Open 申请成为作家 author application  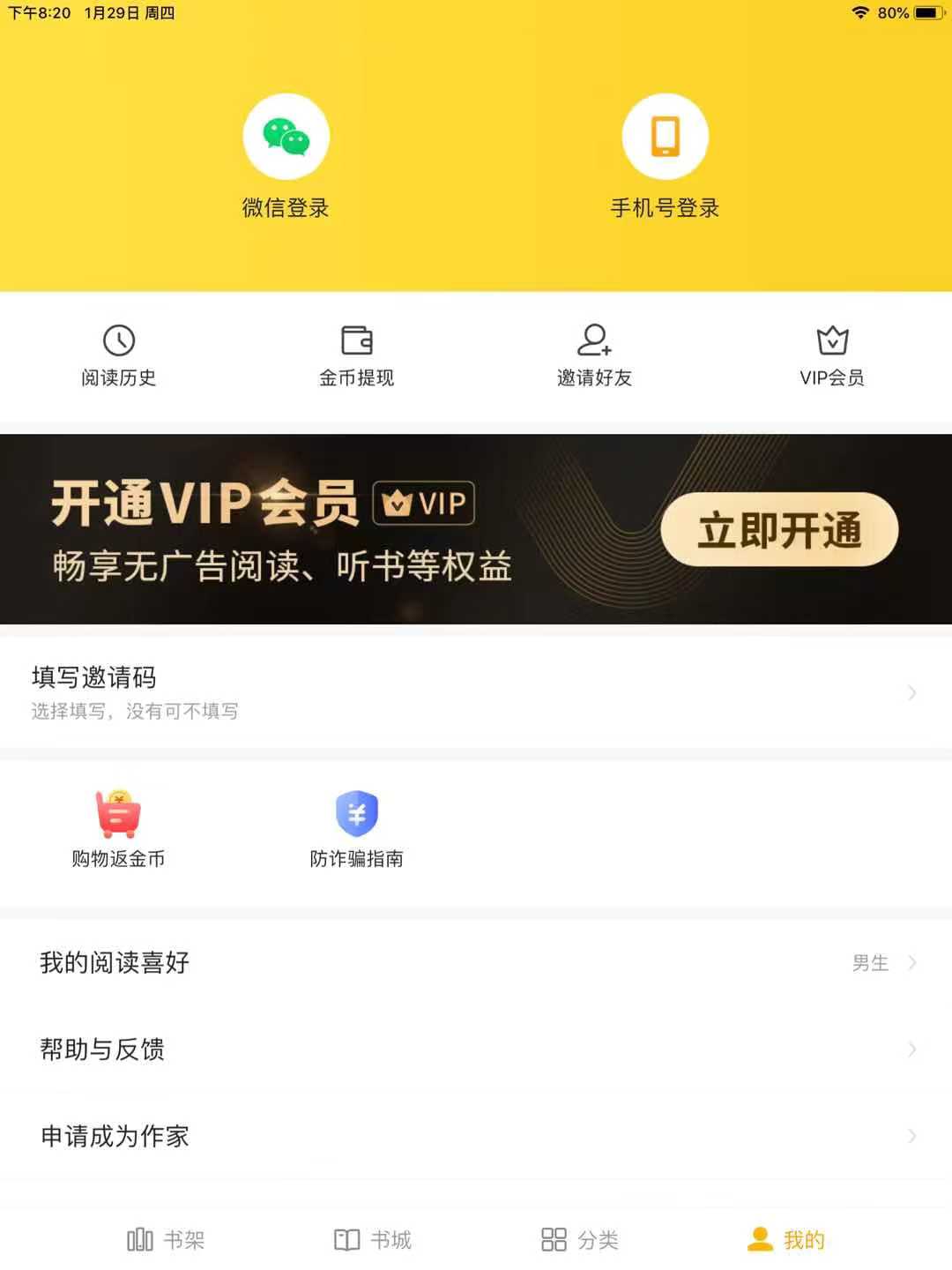pos(476,1136)
